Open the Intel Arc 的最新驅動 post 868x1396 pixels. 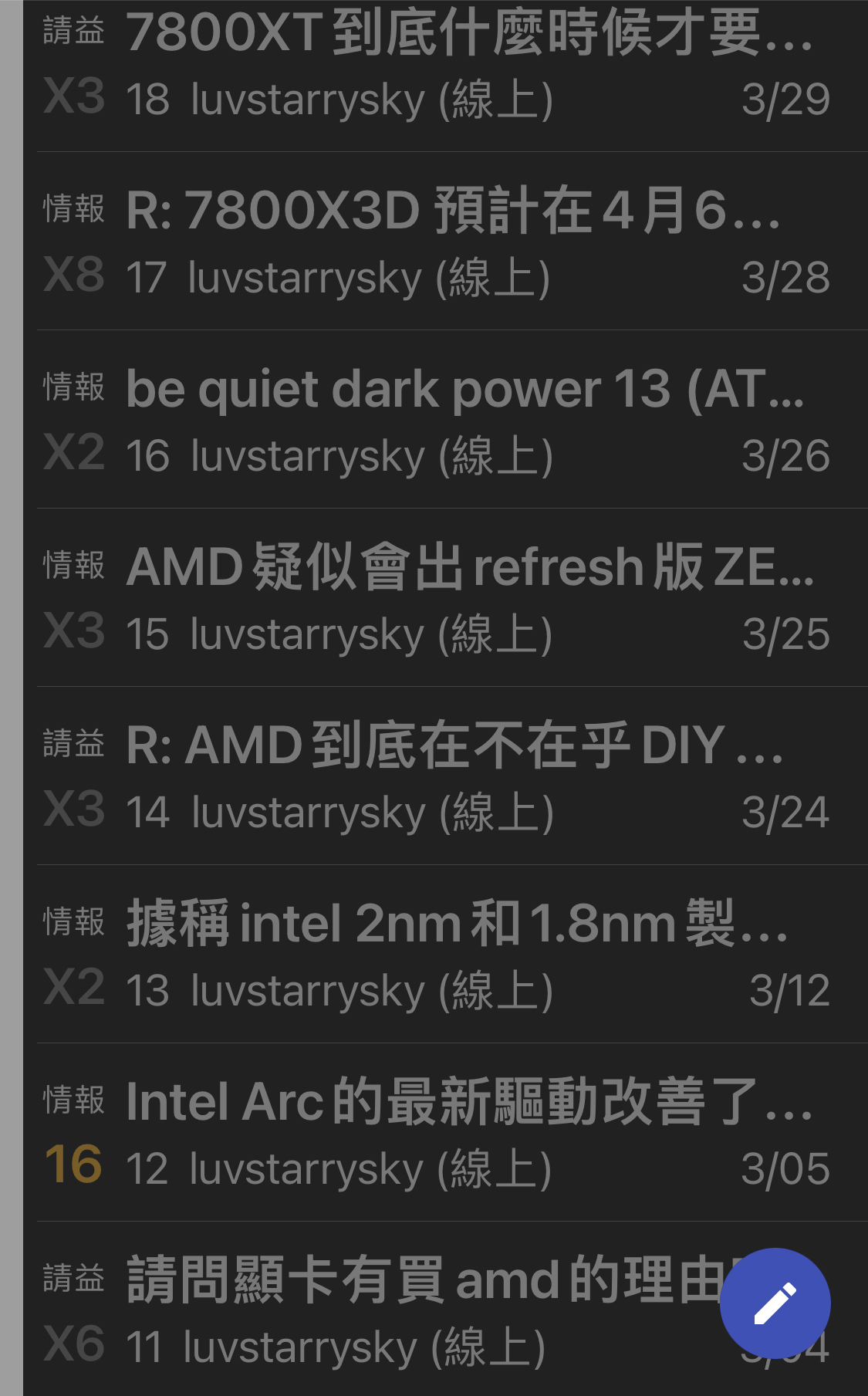[445, 1133]
